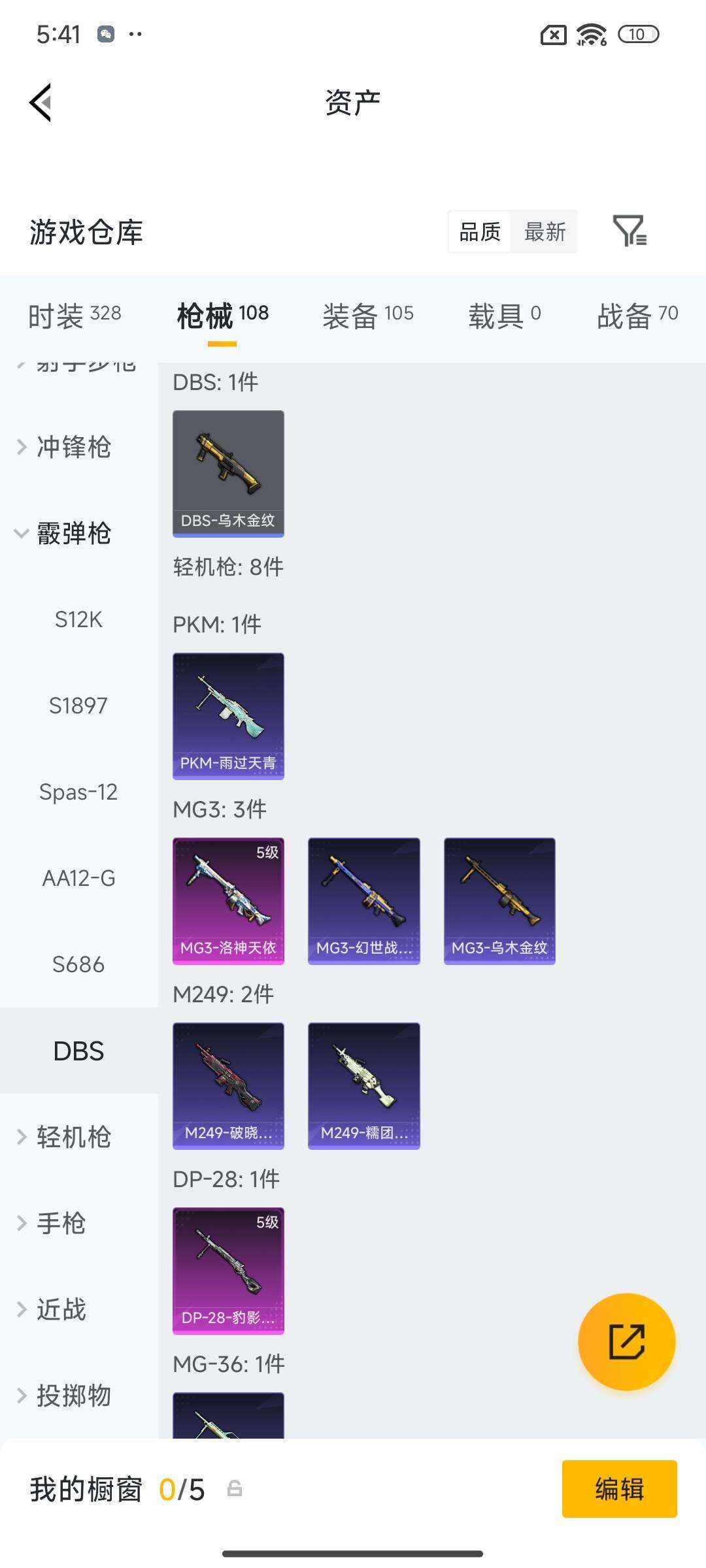View the PKM-雨过天青 skin
706x1568 pixels.
pos(228,715)
